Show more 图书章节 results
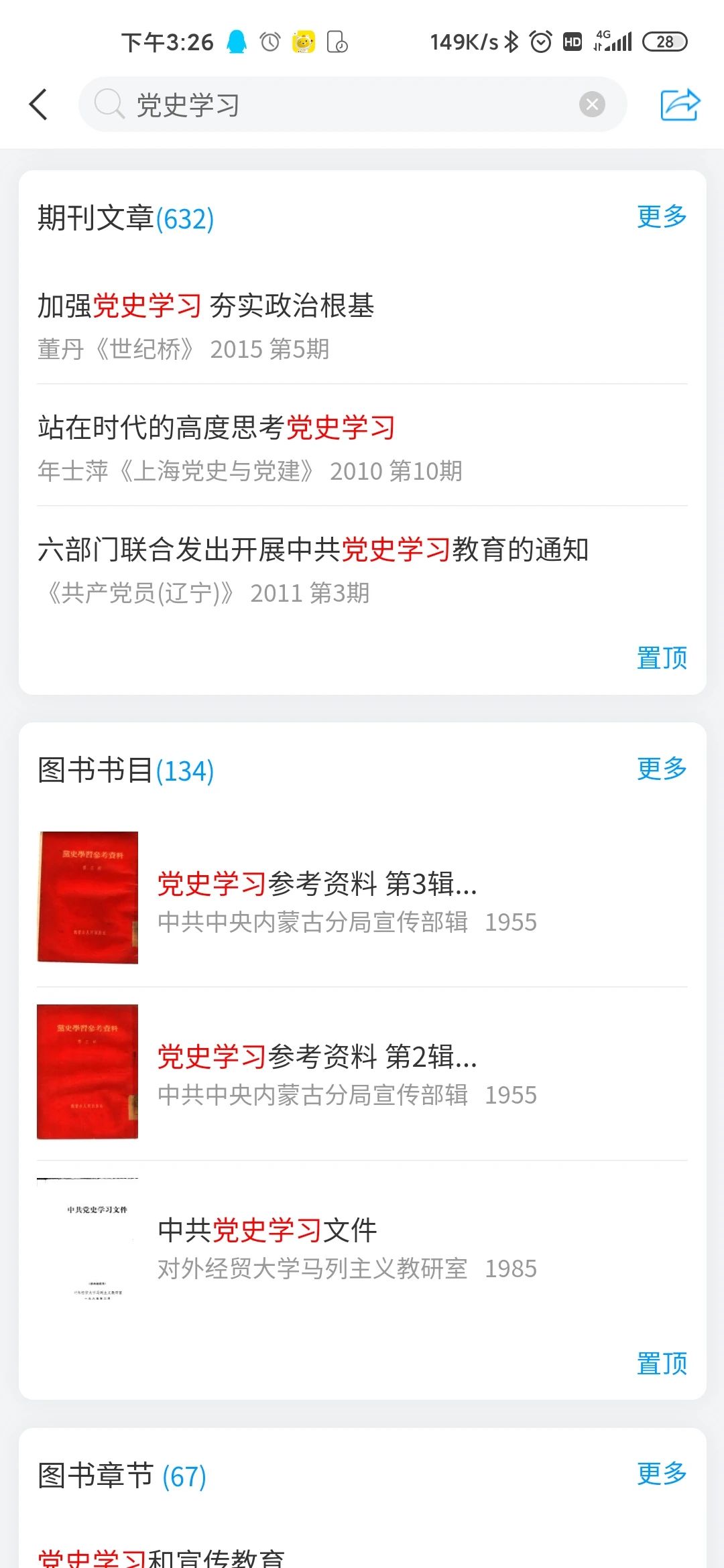724x1568 pixels. (662, 1474)
